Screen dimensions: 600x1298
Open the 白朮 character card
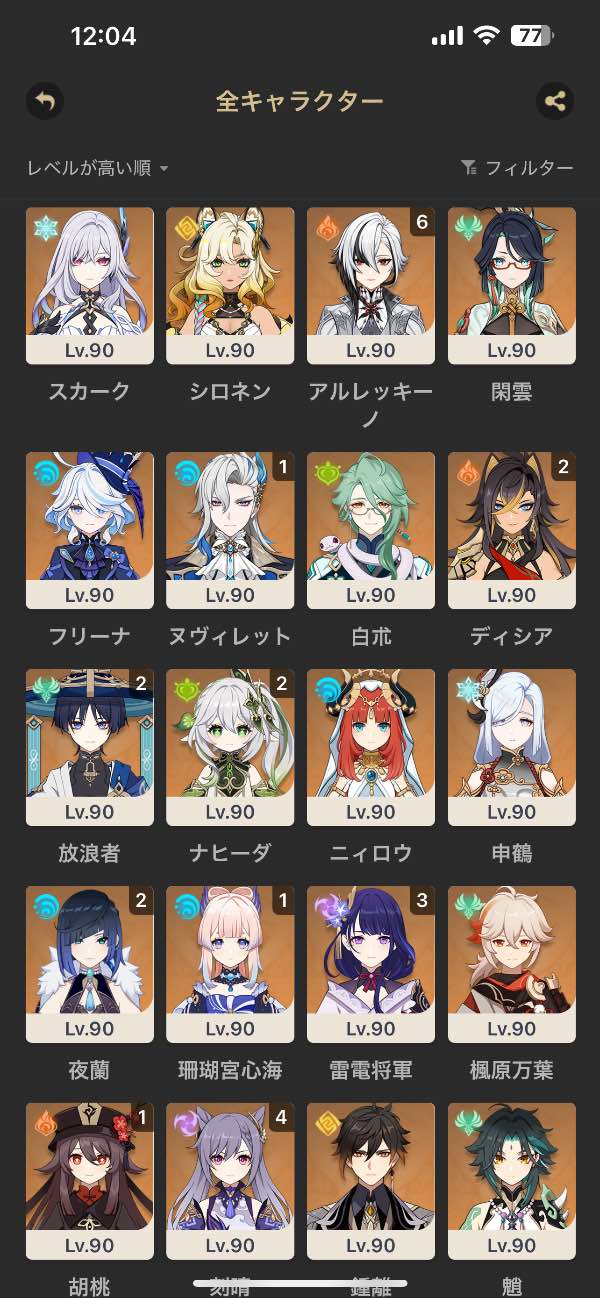(371, 530)
